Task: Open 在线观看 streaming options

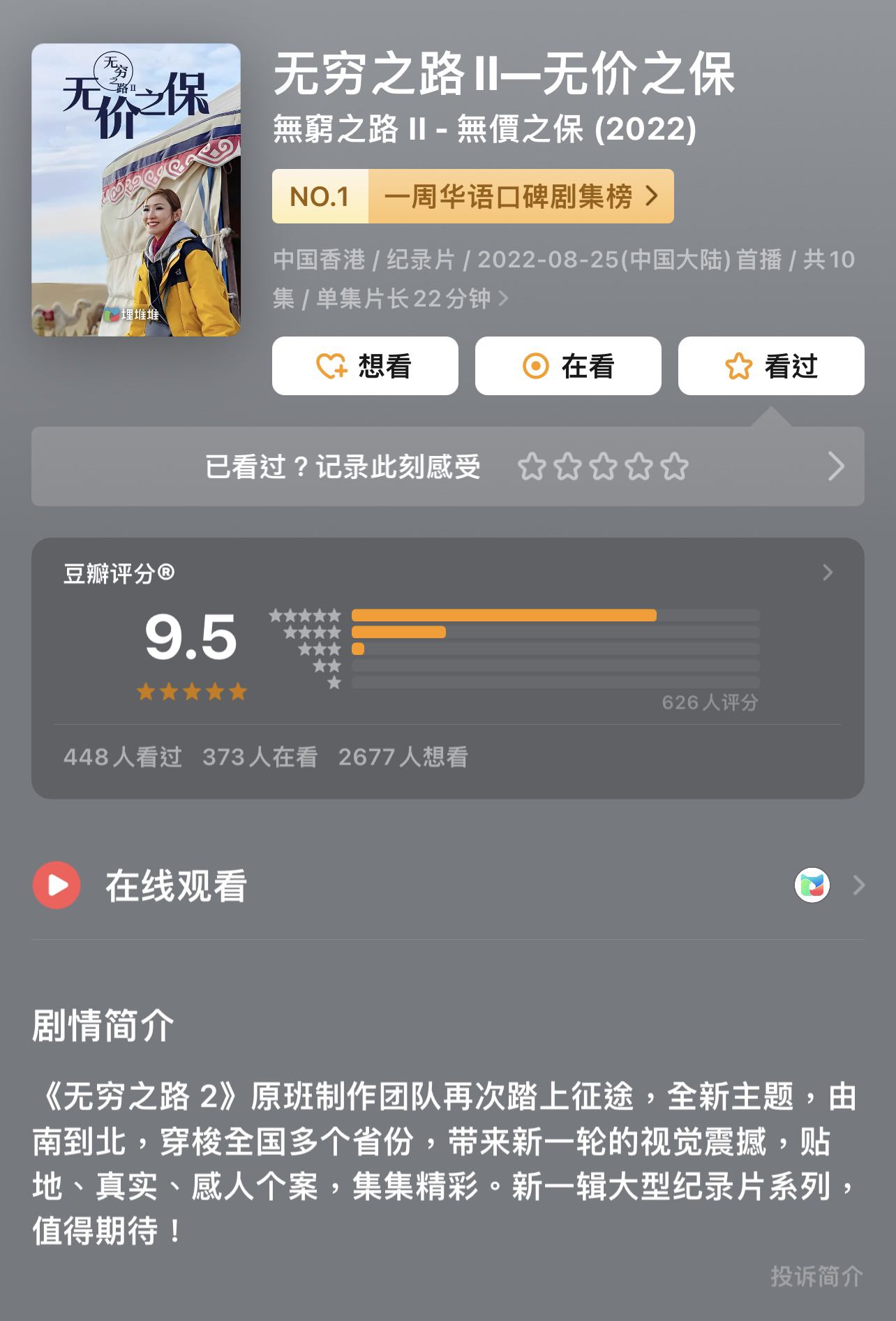Action: [x=447, y=885]
